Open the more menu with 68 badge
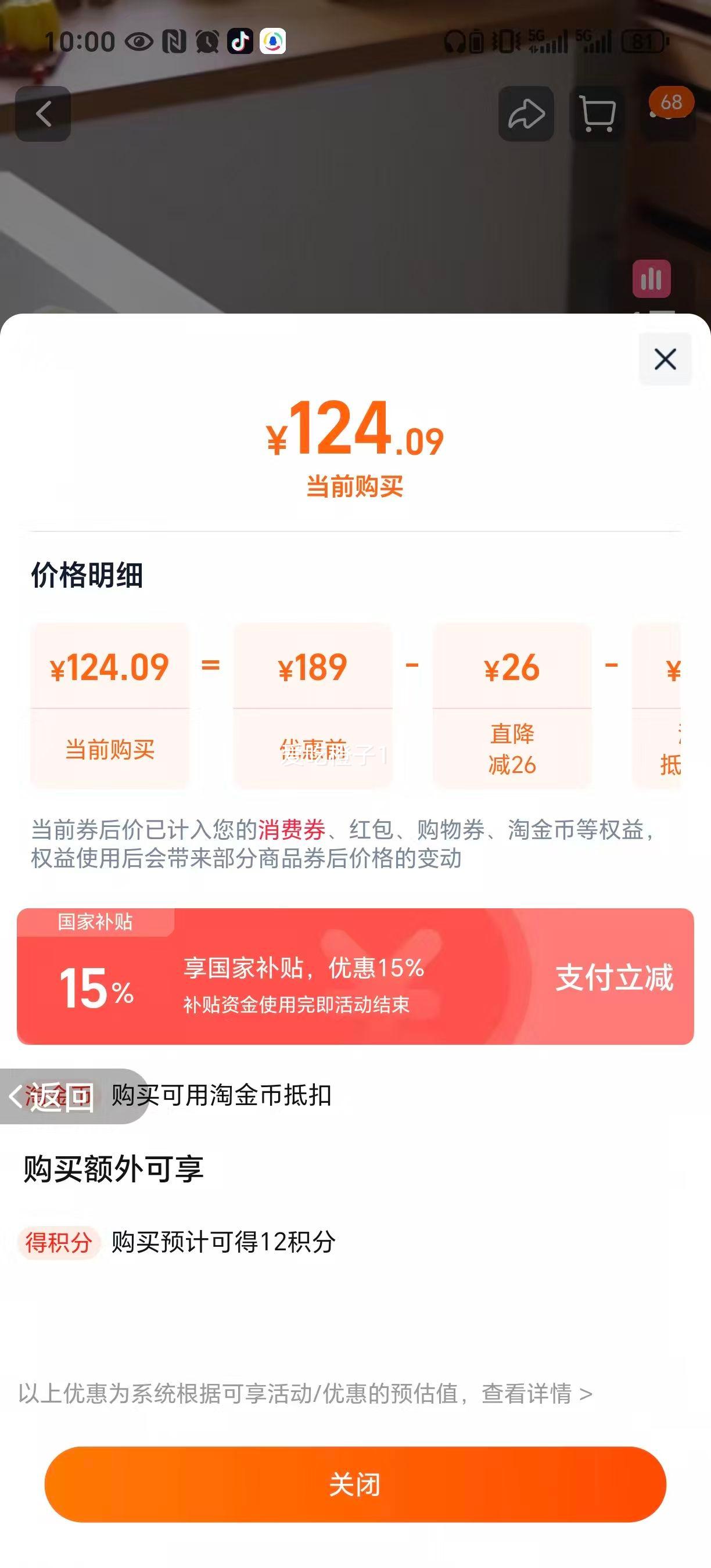 click(669, 114)
